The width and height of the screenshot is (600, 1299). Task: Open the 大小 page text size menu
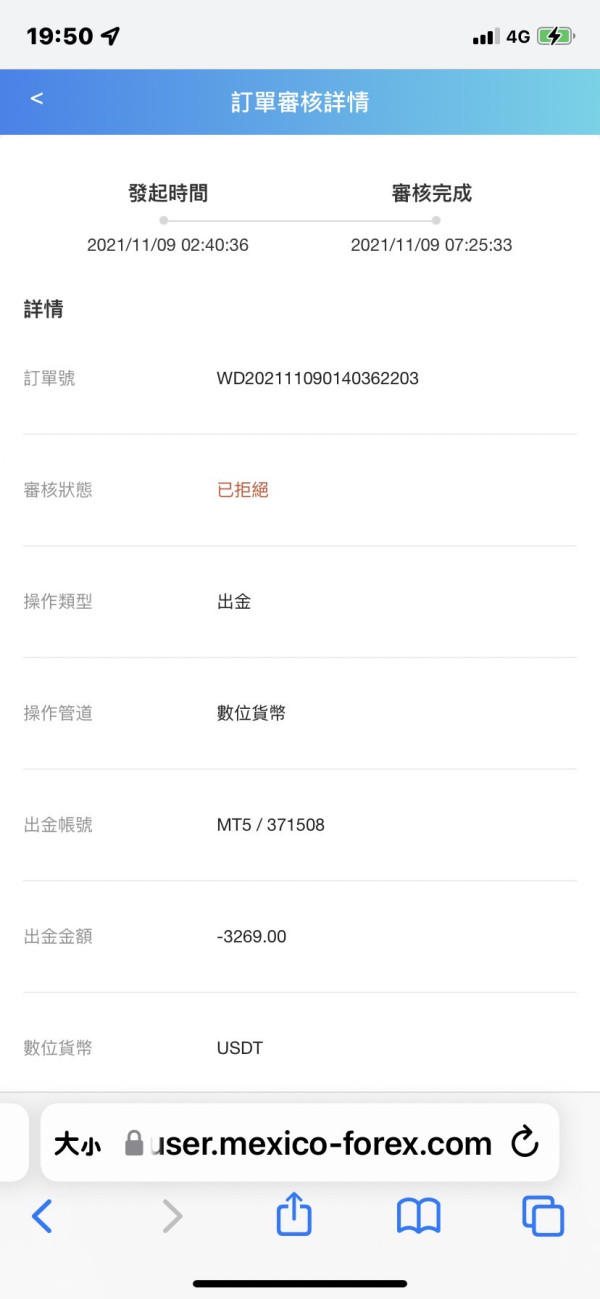(78, 1144)
